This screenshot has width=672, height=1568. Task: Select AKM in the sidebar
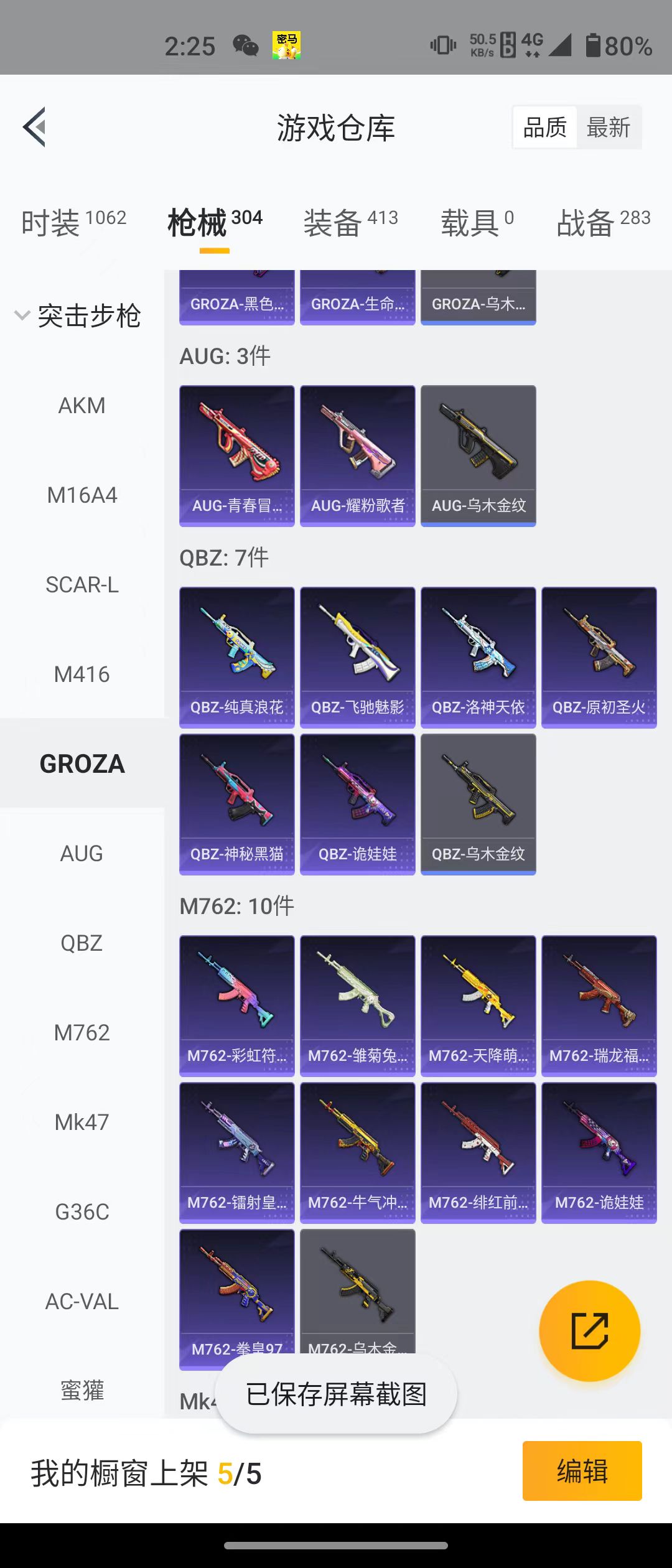coord(82,406)
